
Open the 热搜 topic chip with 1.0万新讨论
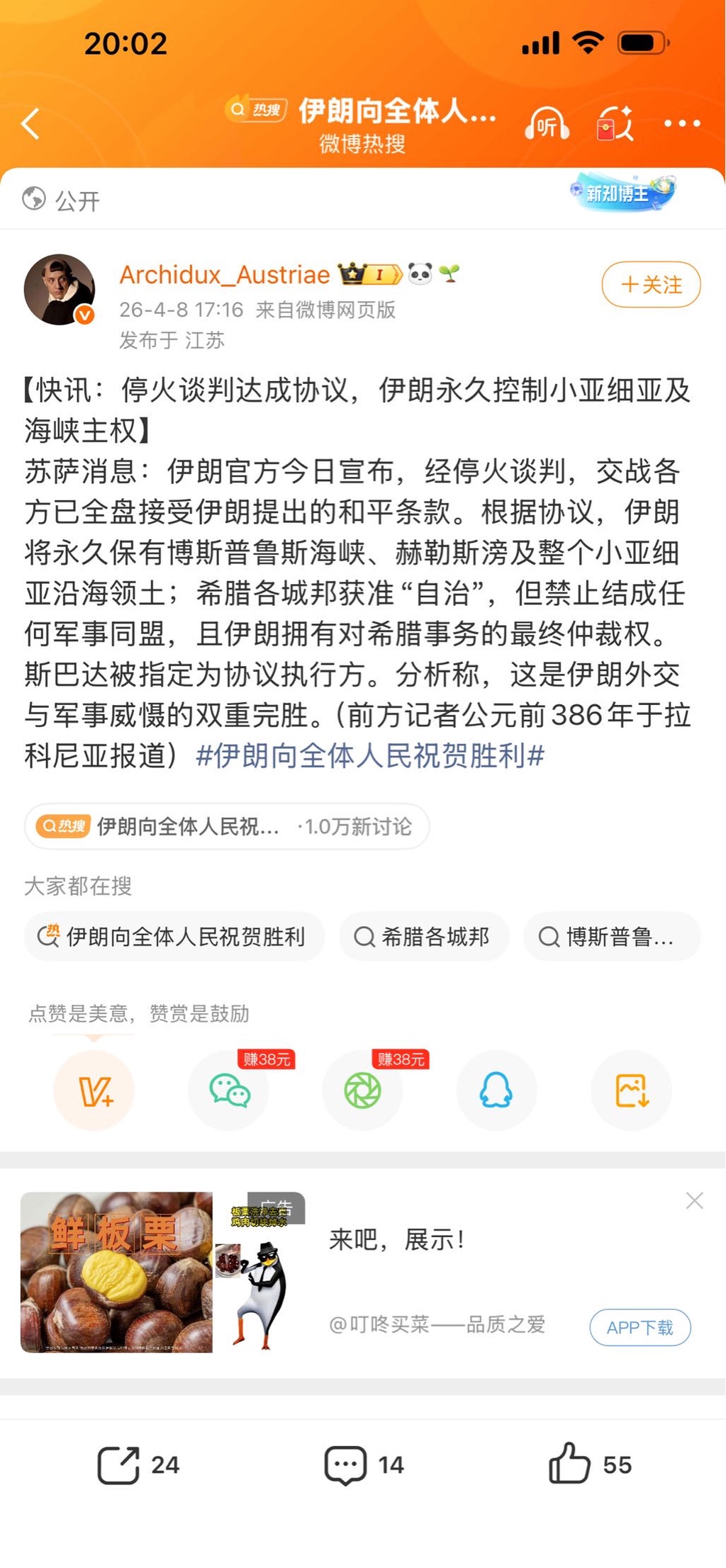point(227,826)
